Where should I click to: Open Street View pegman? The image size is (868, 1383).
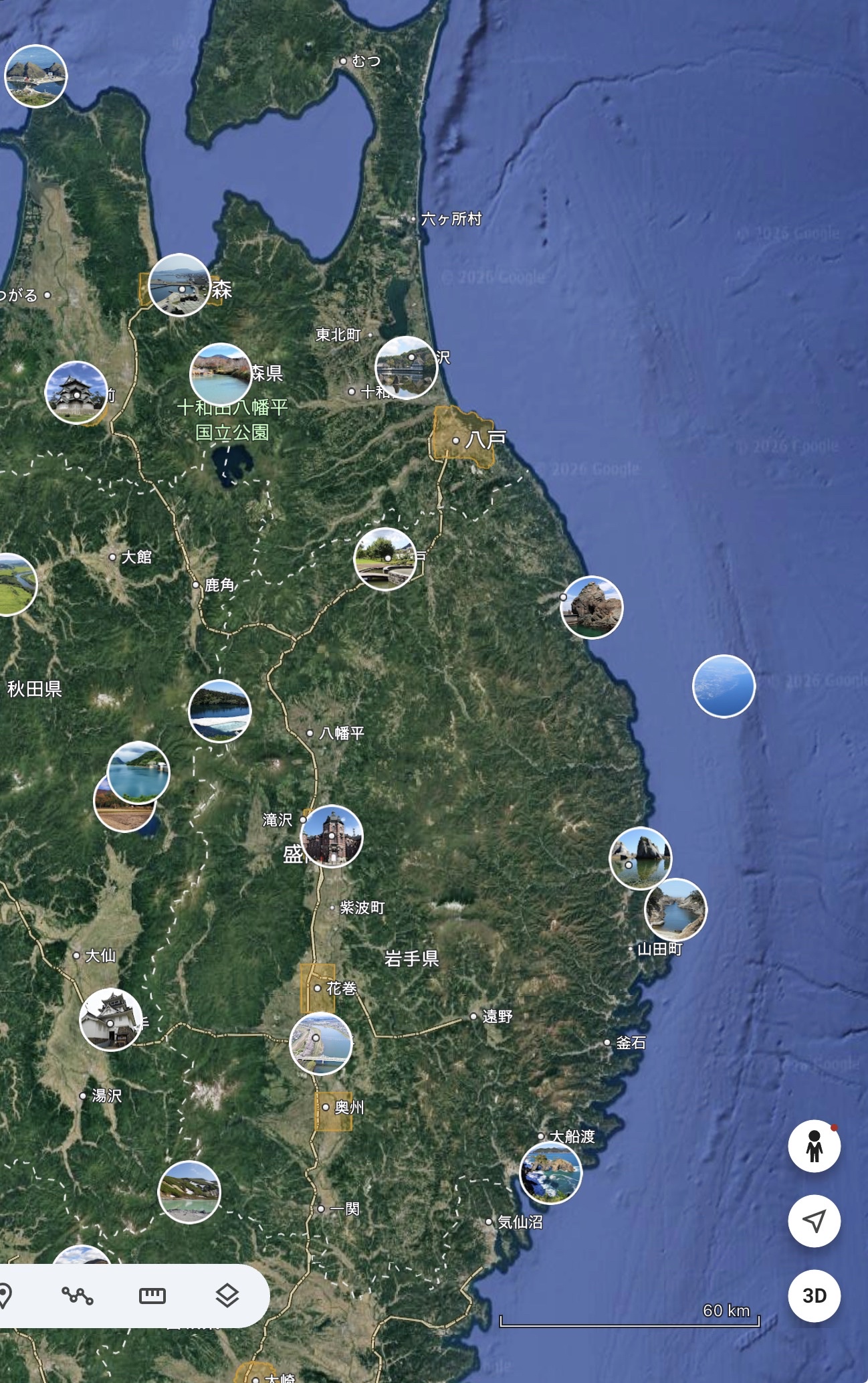814,1146
